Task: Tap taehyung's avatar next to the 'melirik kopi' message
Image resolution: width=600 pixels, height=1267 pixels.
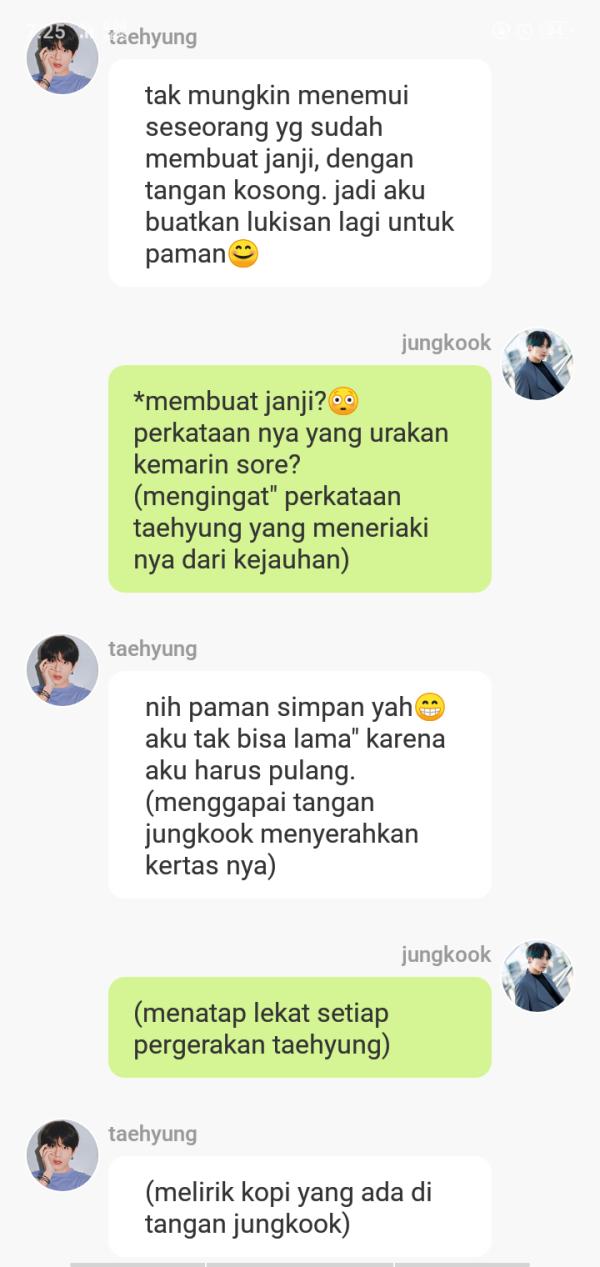Action: [62, 1155]
